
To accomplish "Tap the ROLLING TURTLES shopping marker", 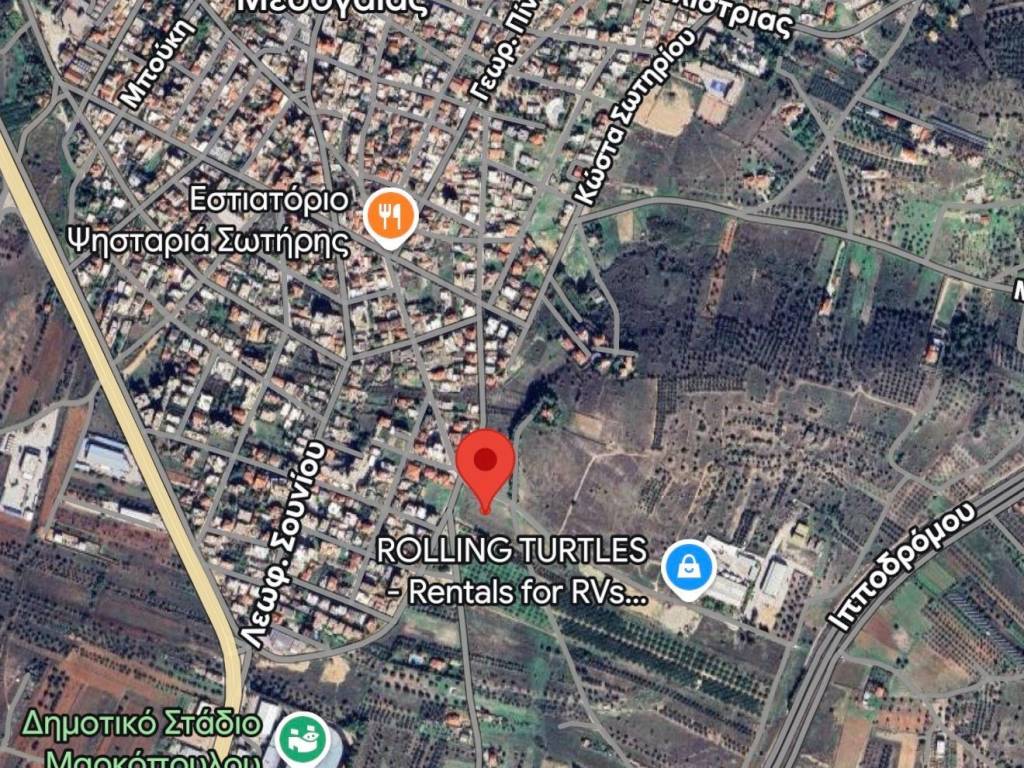I will 689,567.
